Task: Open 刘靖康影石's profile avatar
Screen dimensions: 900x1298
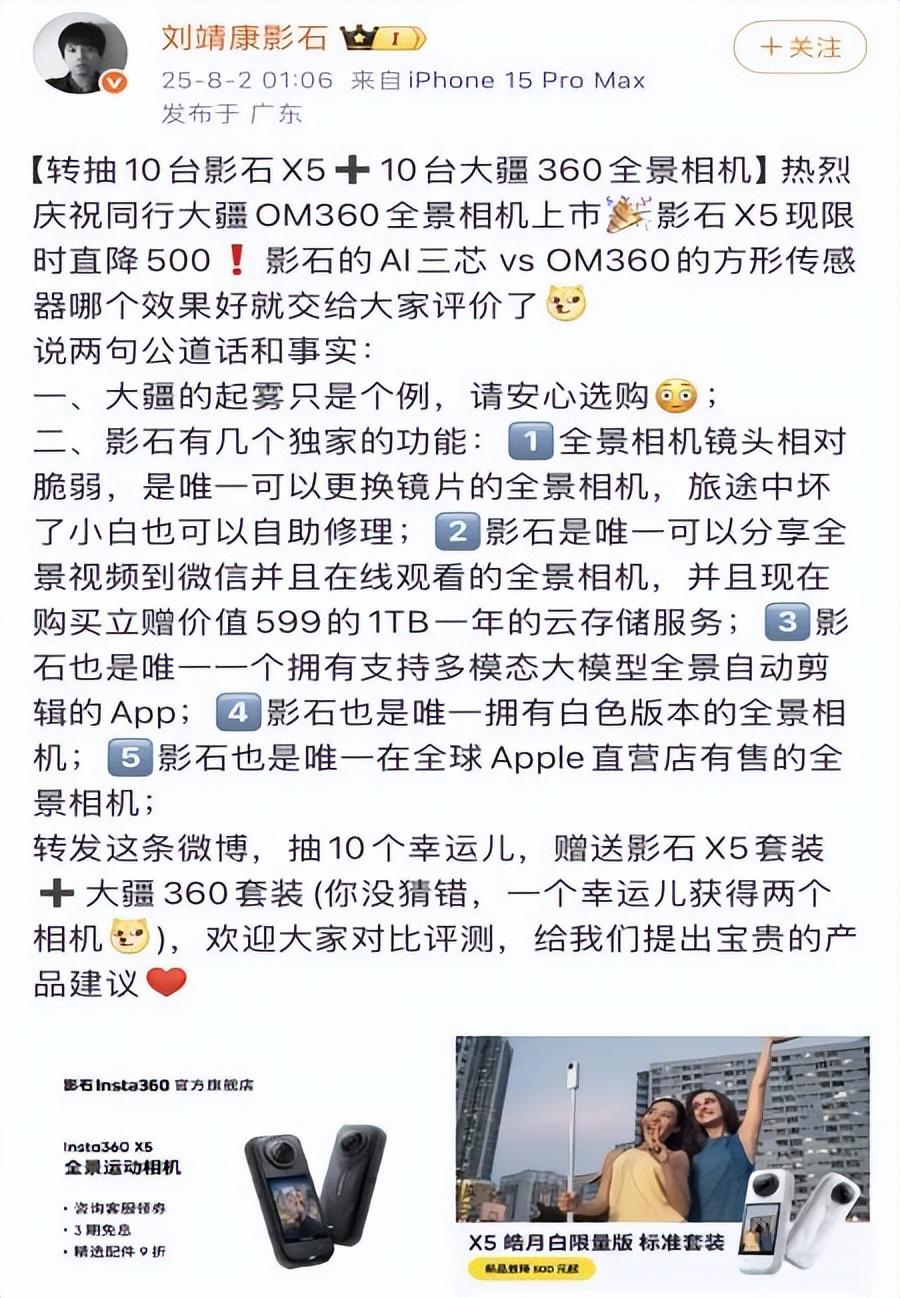Action: pos(80,54)
